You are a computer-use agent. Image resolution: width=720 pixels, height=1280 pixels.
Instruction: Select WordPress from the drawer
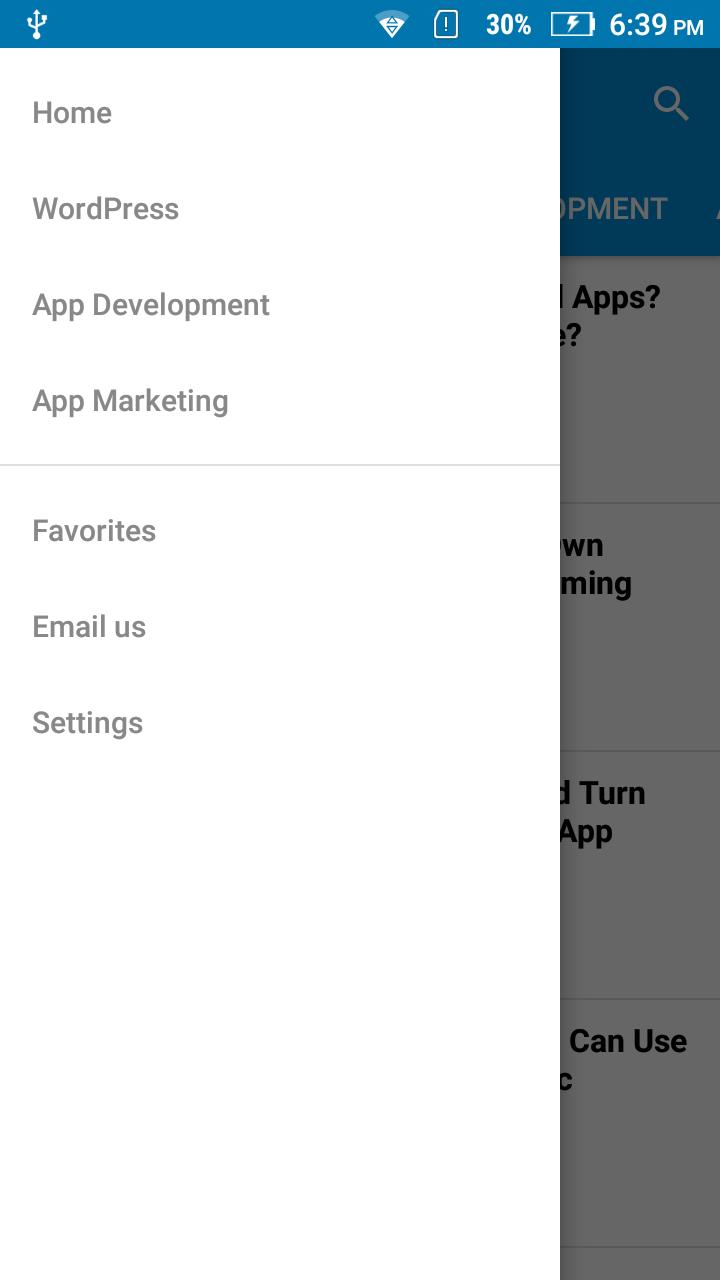(105, 209)
